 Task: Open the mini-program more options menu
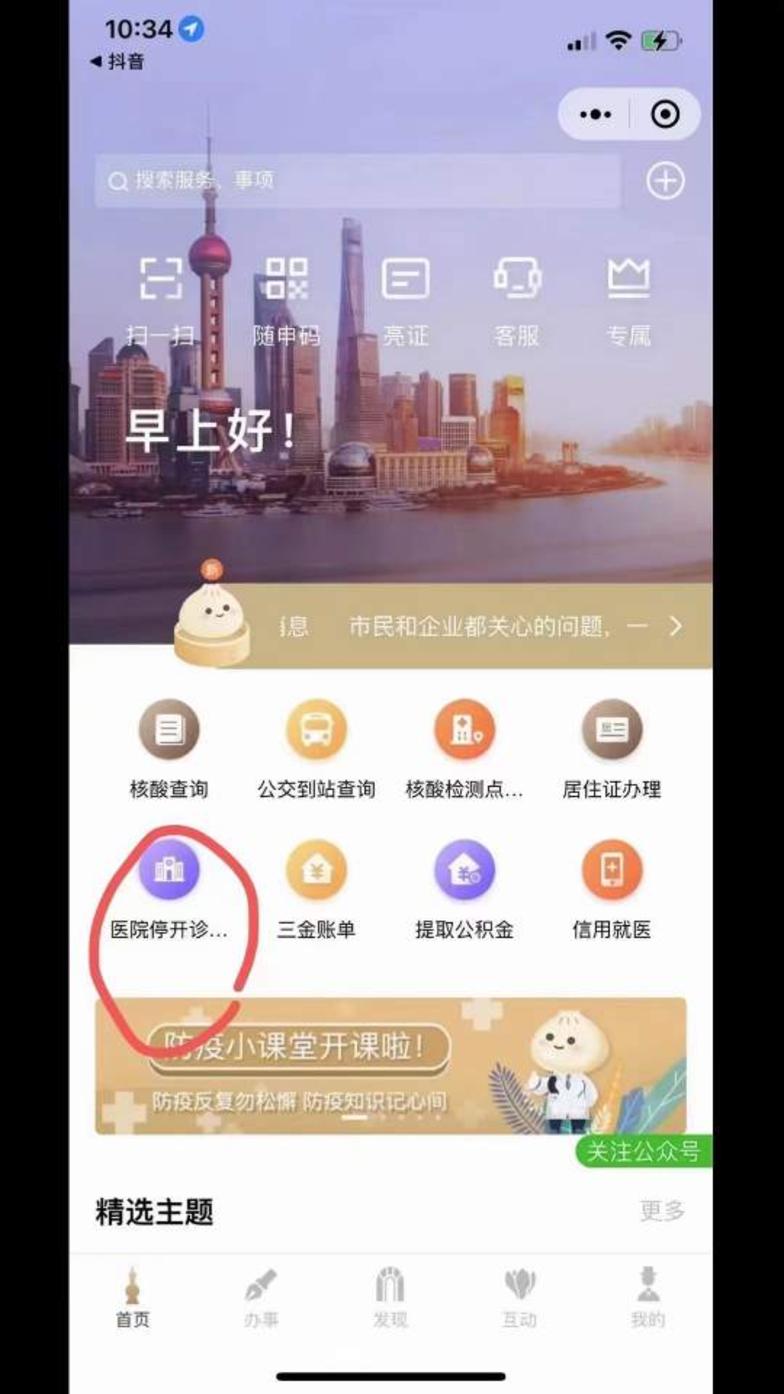point(596,114)
